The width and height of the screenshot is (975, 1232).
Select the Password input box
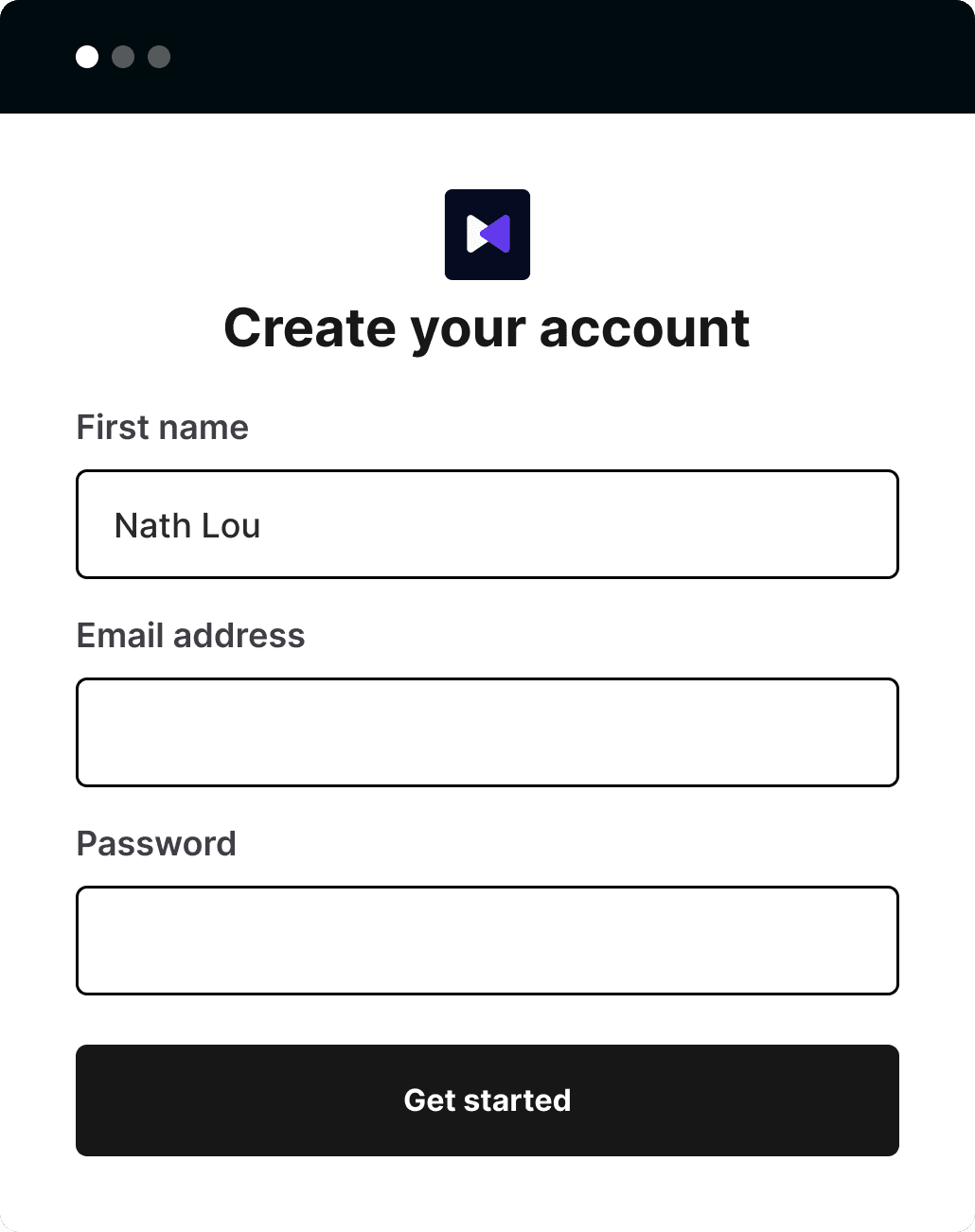click(487, 941)
